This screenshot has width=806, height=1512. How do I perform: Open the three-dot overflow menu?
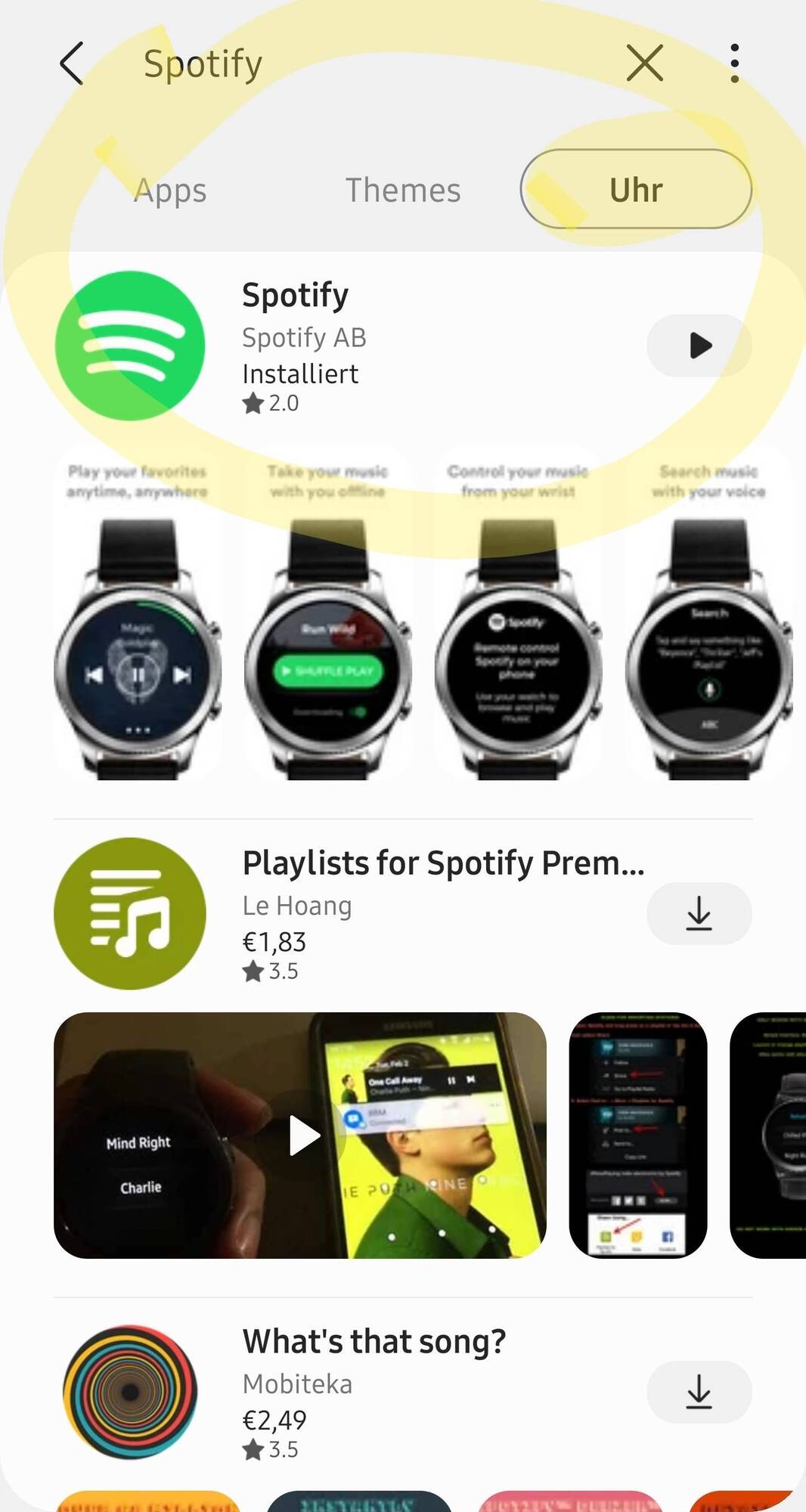(734, 63)
